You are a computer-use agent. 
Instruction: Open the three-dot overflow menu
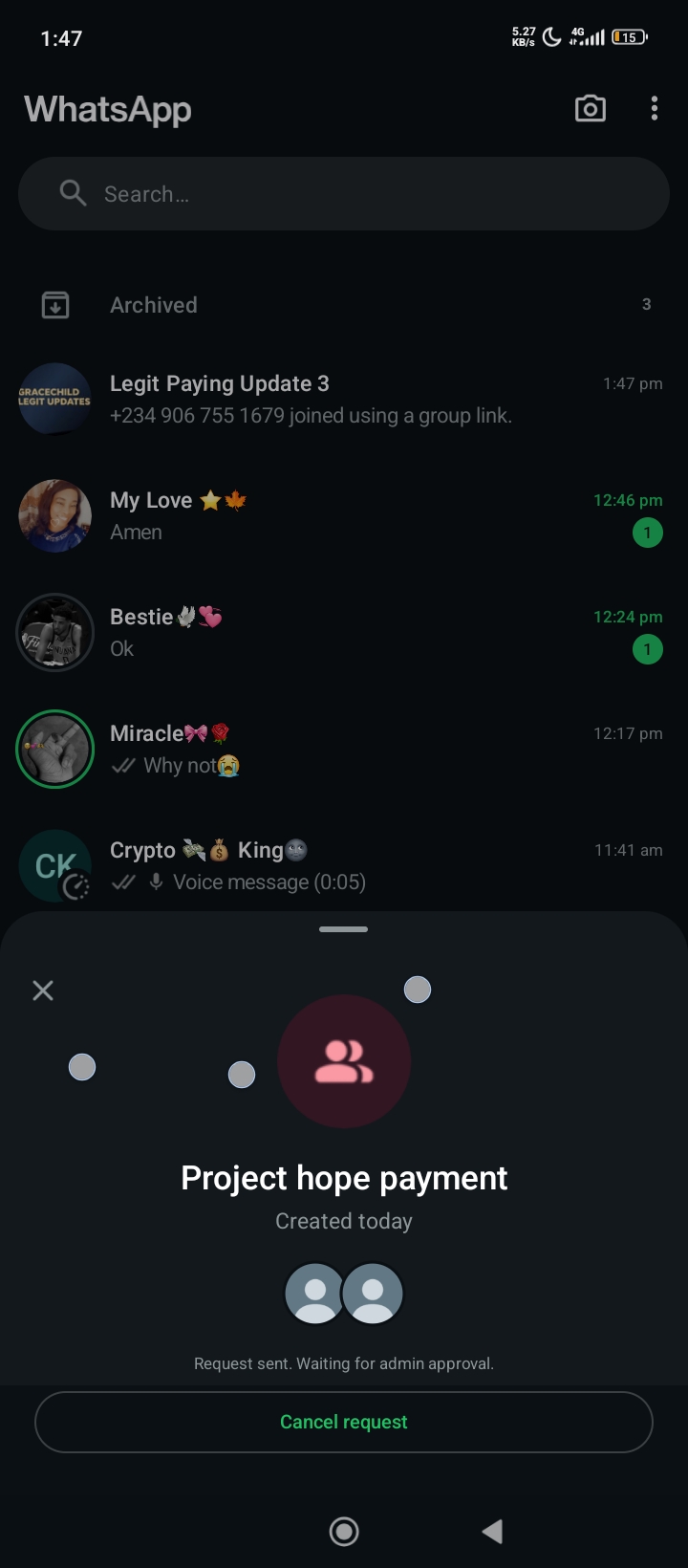[655, 109]
